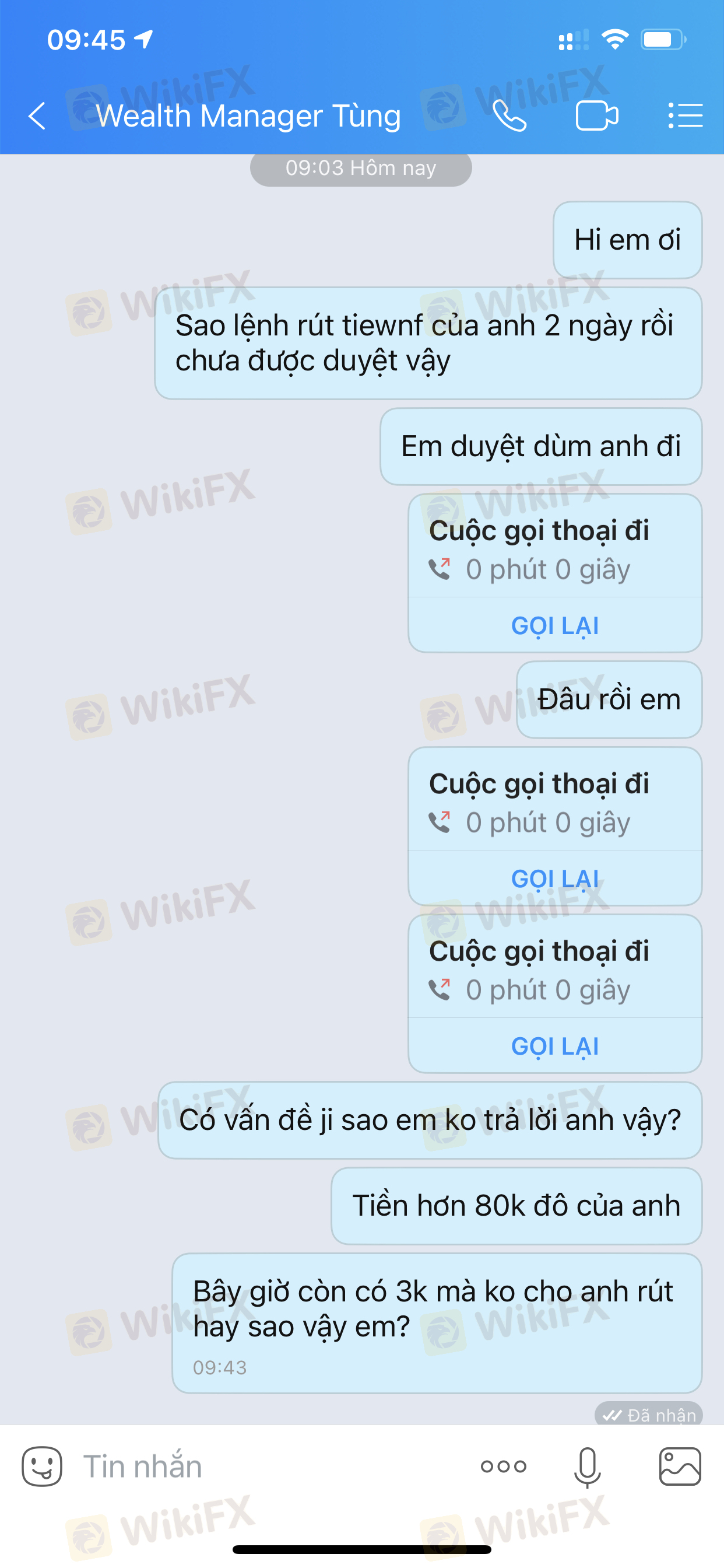This screenshot has height=1568, width=724.
Task: Open more attachment options (three dots)
Action: [503, 1466]
